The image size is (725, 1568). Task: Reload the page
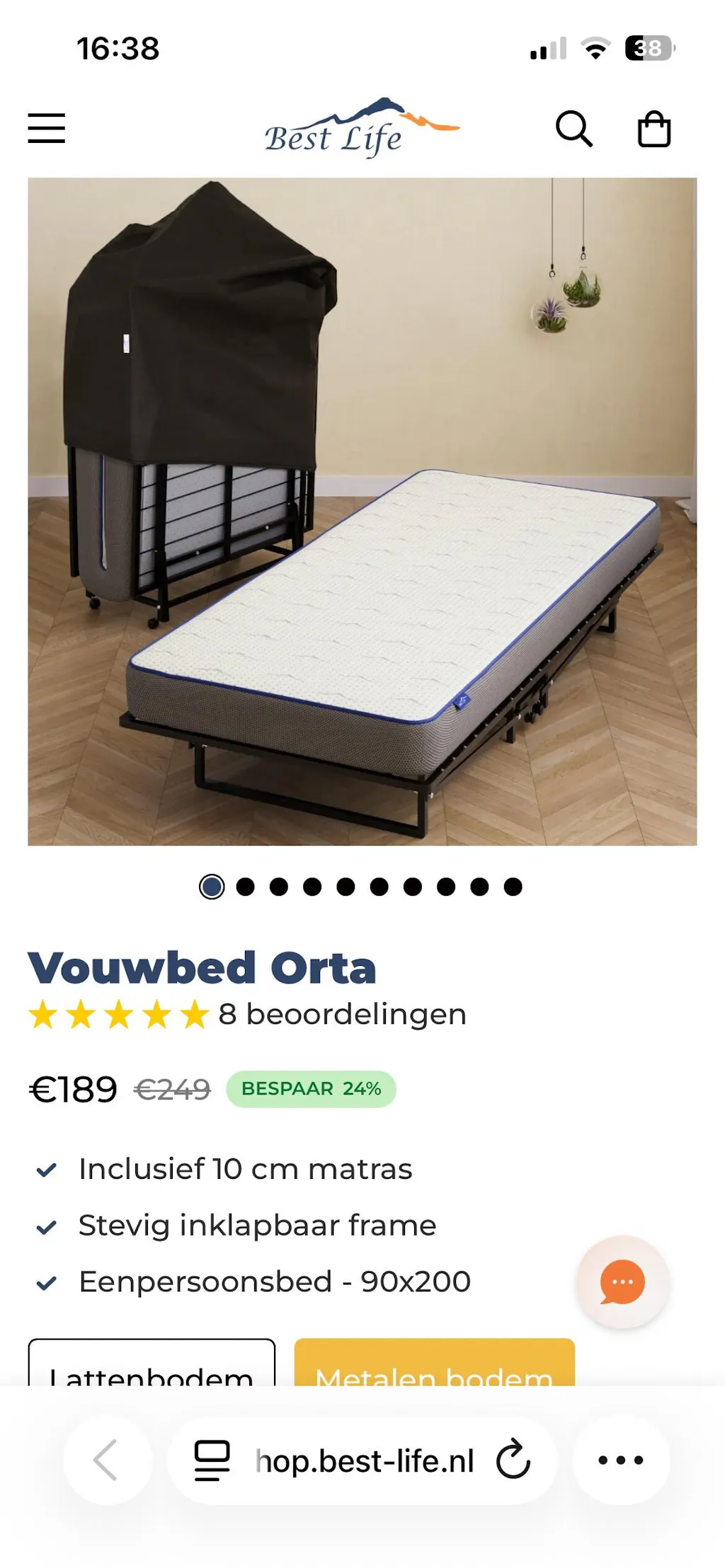(513, 1460)
